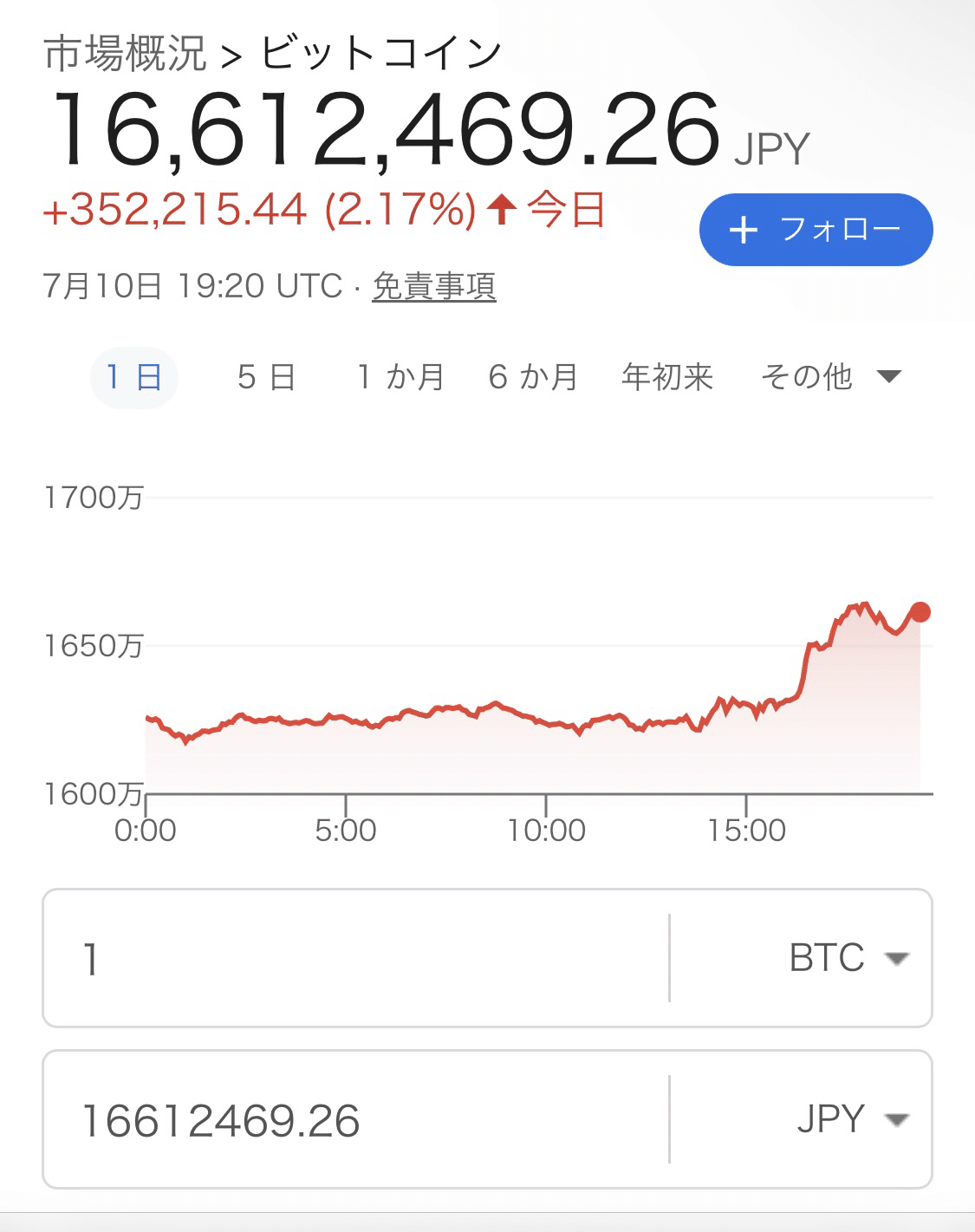Edit the BTC amount field showing 1

(260, 958)
